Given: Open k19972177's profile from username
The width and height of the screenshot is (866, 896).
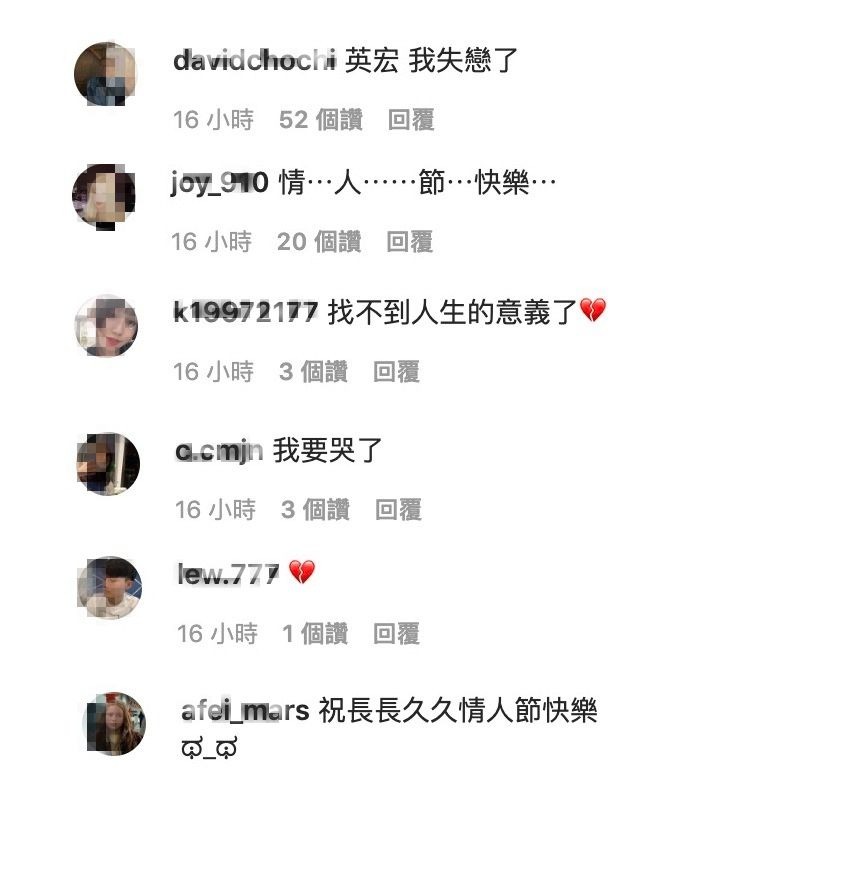Looking at the screenshot, I should pyautogui.click(x=245, y=313).
